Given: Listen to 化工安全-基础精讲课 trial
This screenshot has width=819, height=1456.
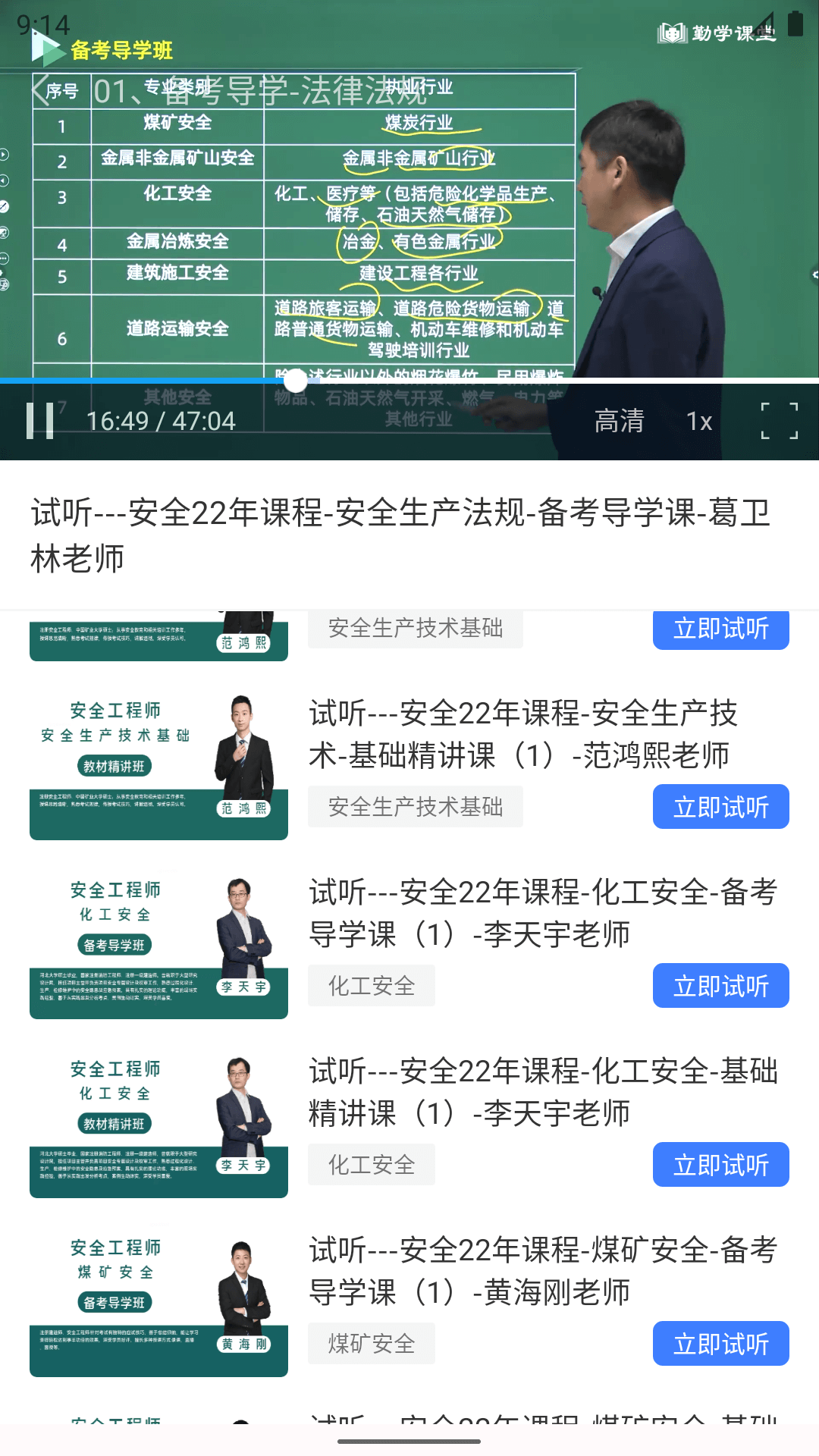Looking at the screenshot, I should click(x=720, y=1165).
